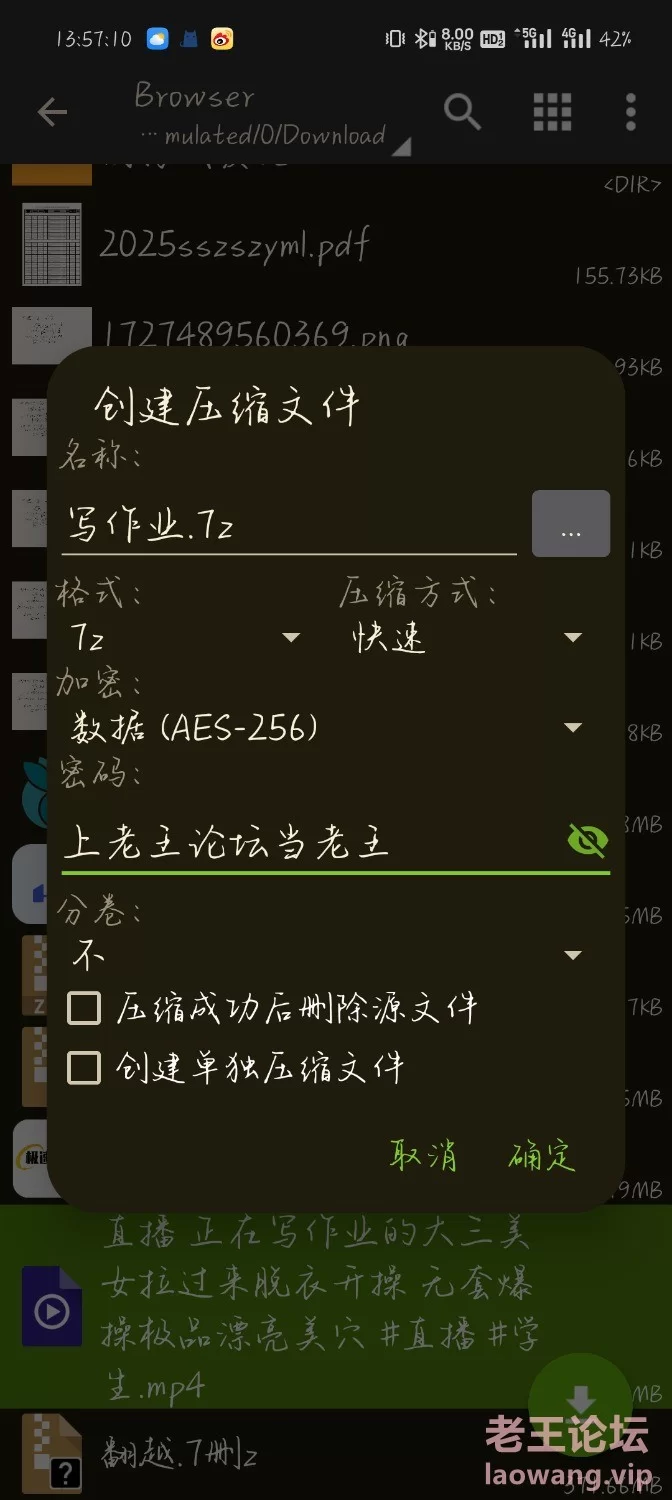Tap 取消 to cancel the dialog
This screenshot has width=672, height=1500.
click(424, 1155)
